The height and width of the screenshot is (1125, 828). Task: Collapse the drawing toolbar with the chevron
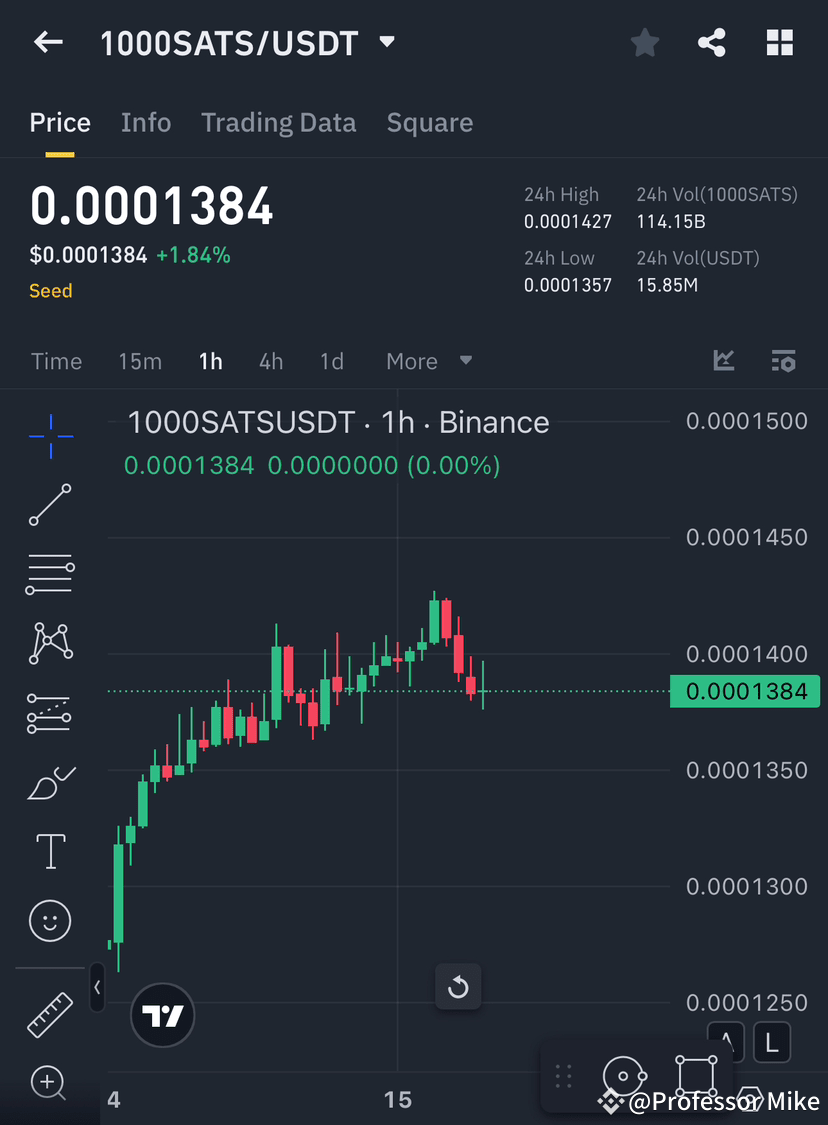click(97, 988)
